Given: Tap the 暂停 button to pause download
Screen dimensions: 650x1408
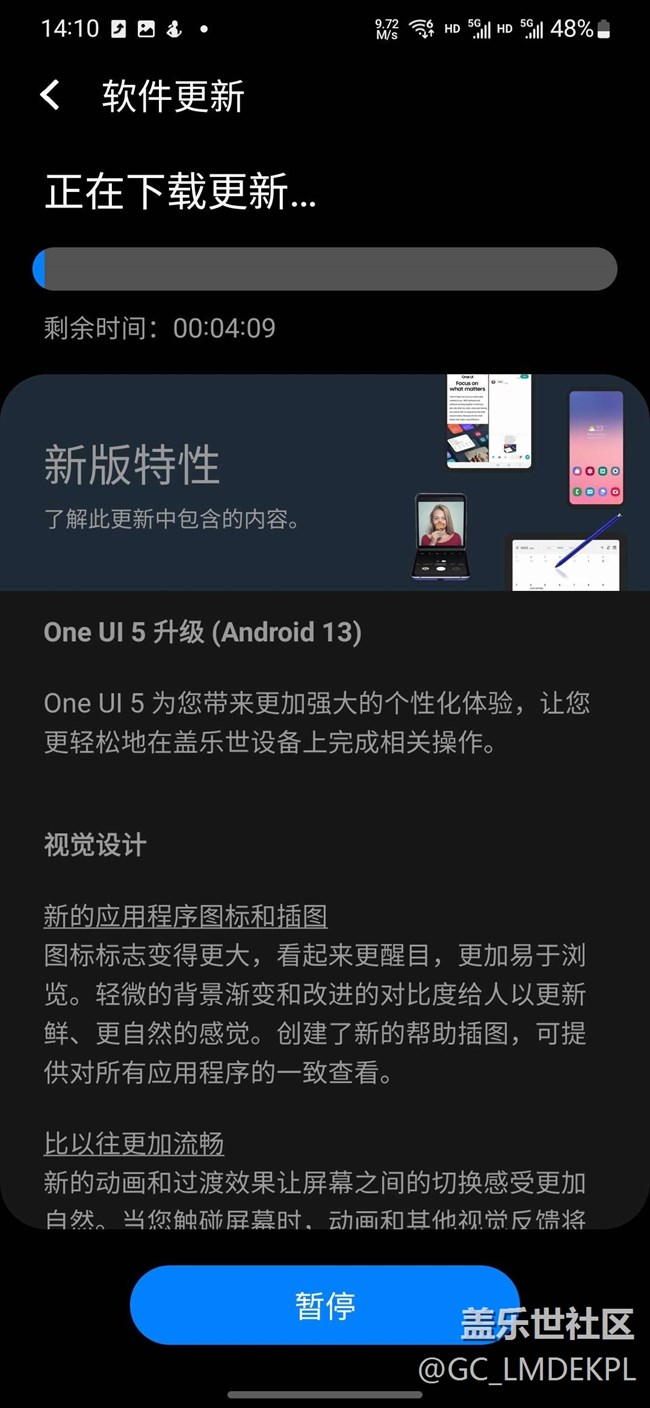Looking at the screenshot, I should click(x=324, y=1305).
